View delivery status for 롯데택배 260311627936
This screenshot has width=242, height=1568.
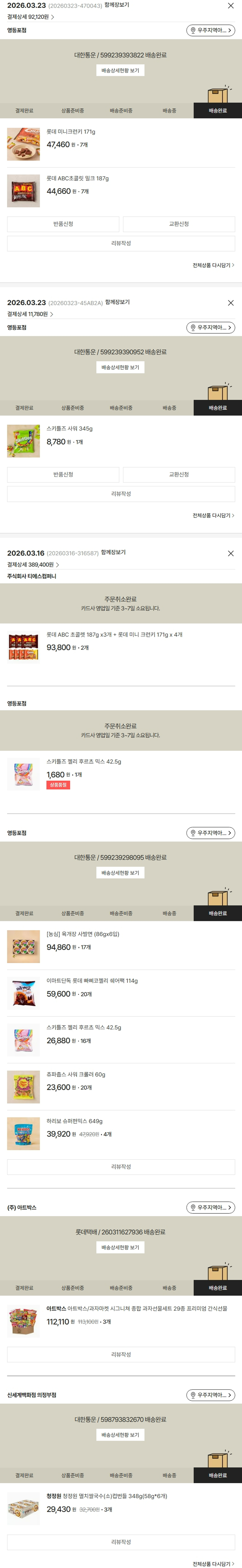pos(120,1248)
